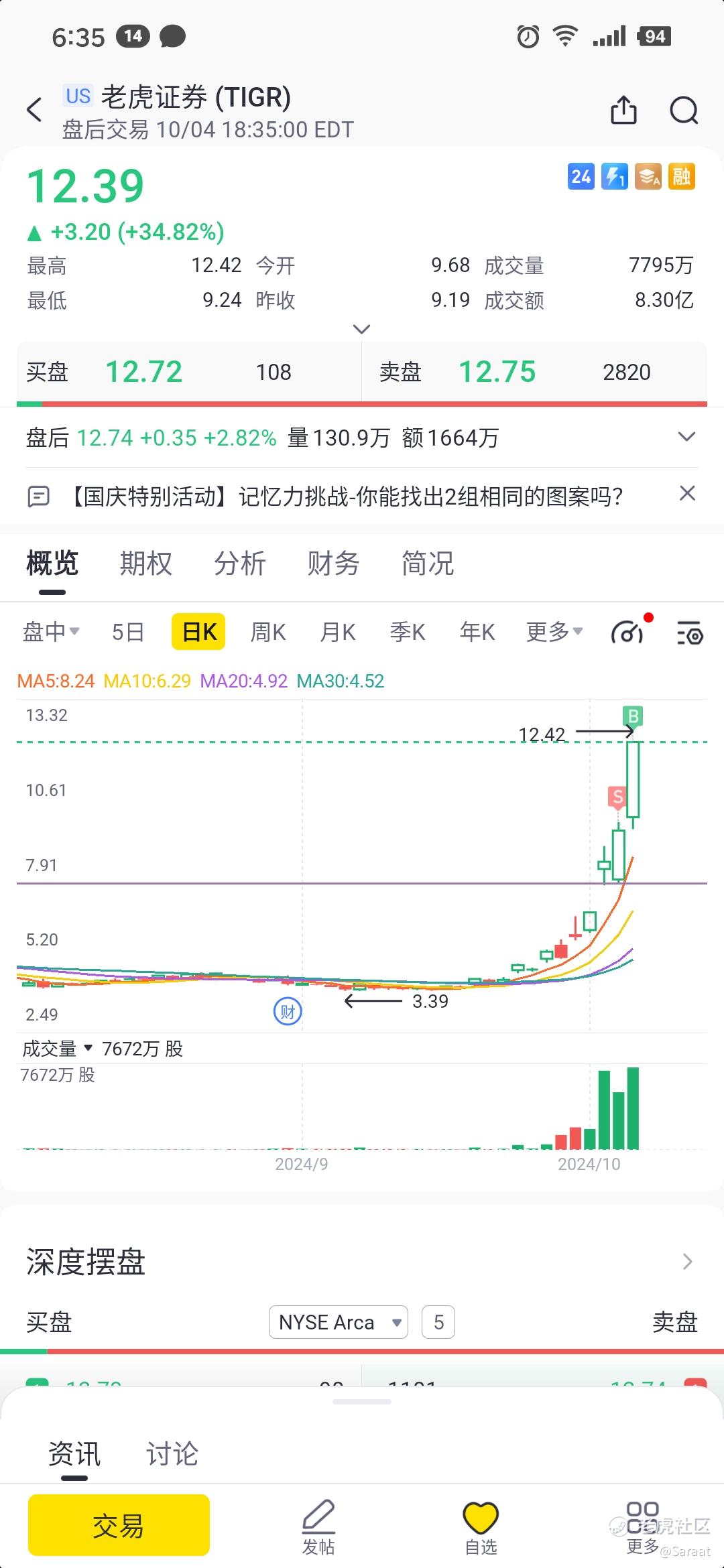Tap the yellow 交易 button
The image size is (724, 1568).
[119, 1526]
